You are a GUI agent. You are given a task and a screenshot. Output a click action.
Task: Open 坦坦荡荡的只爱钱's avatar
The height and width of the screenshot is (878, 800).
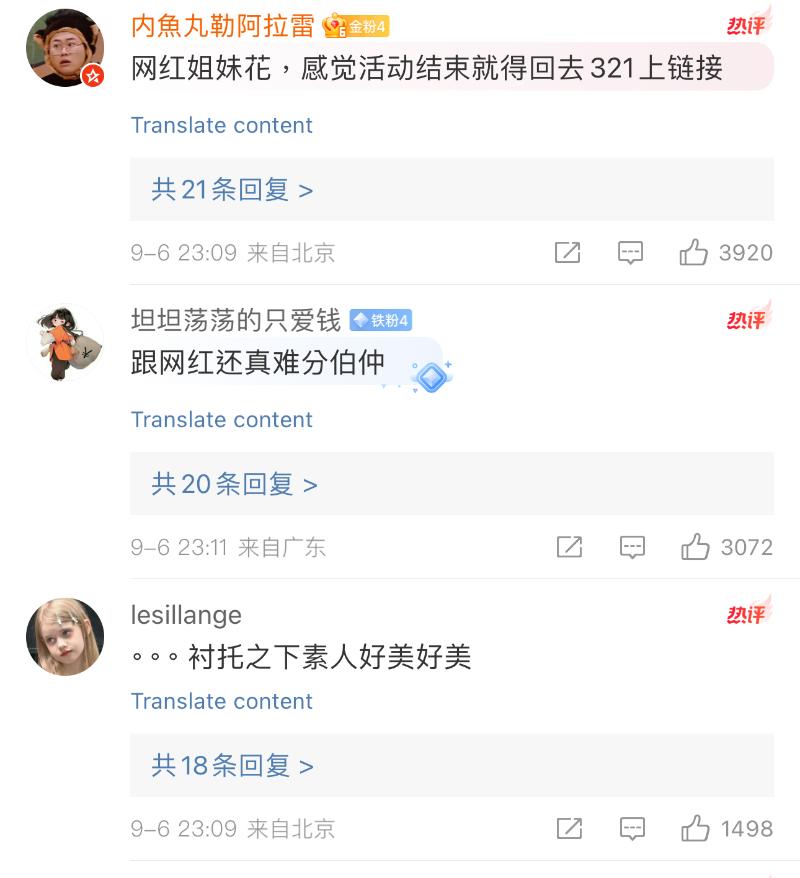(64, 343)
